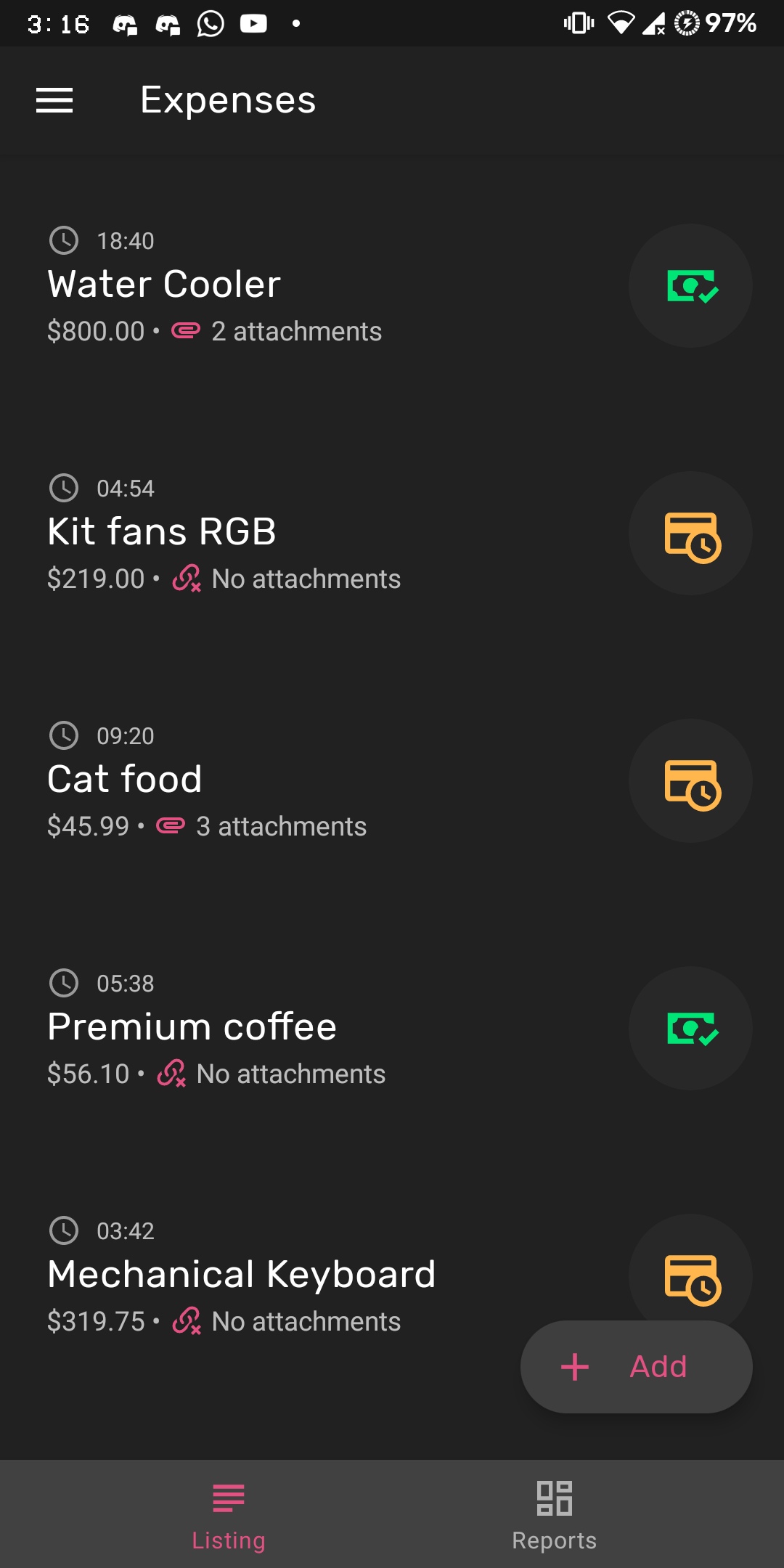
Task: Tap the paid status icon for Water Cooler
Action: coord(690,286)
